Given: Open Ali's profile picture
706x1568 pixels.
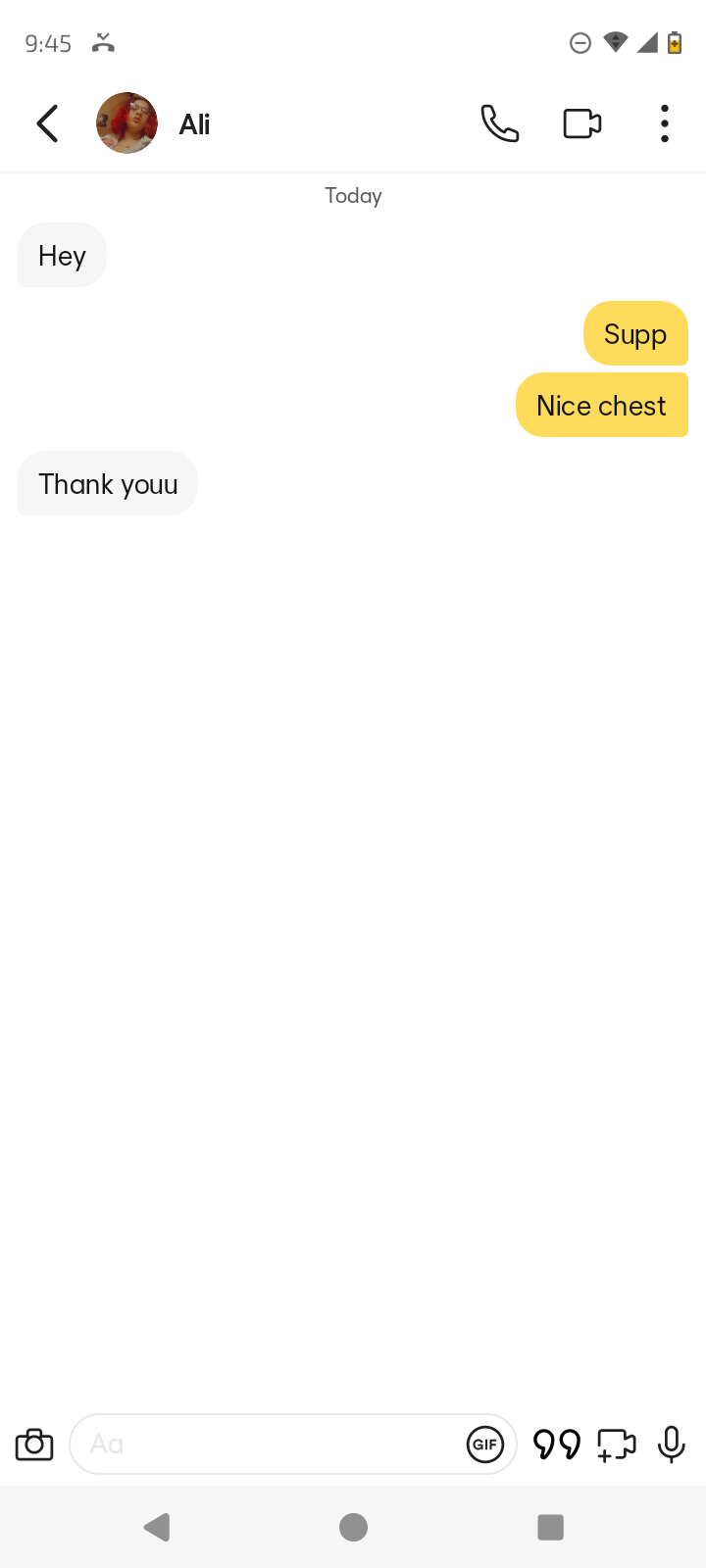Looking at the screenshot, I should point(126,123).
